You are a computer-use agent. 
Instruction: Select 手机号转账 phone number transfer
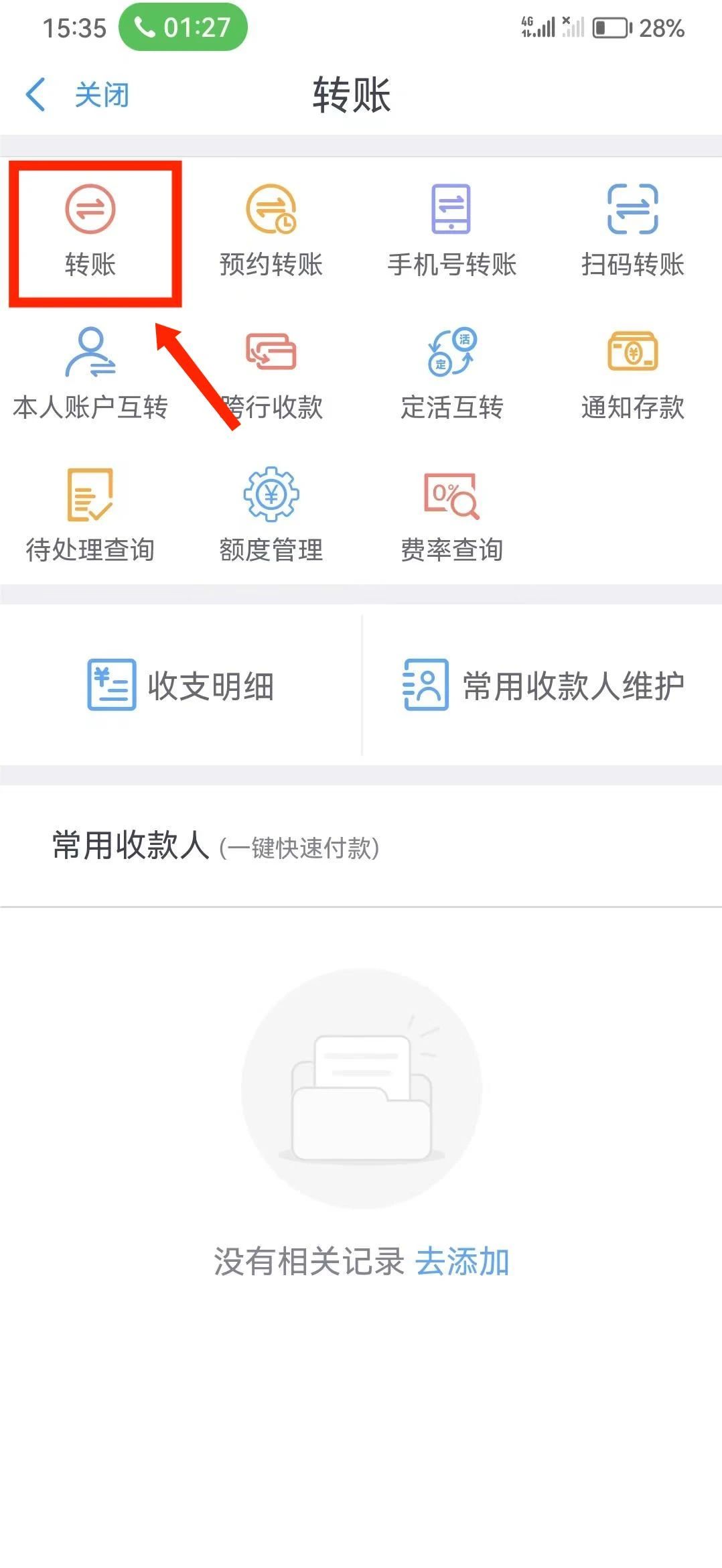[451, 231]
